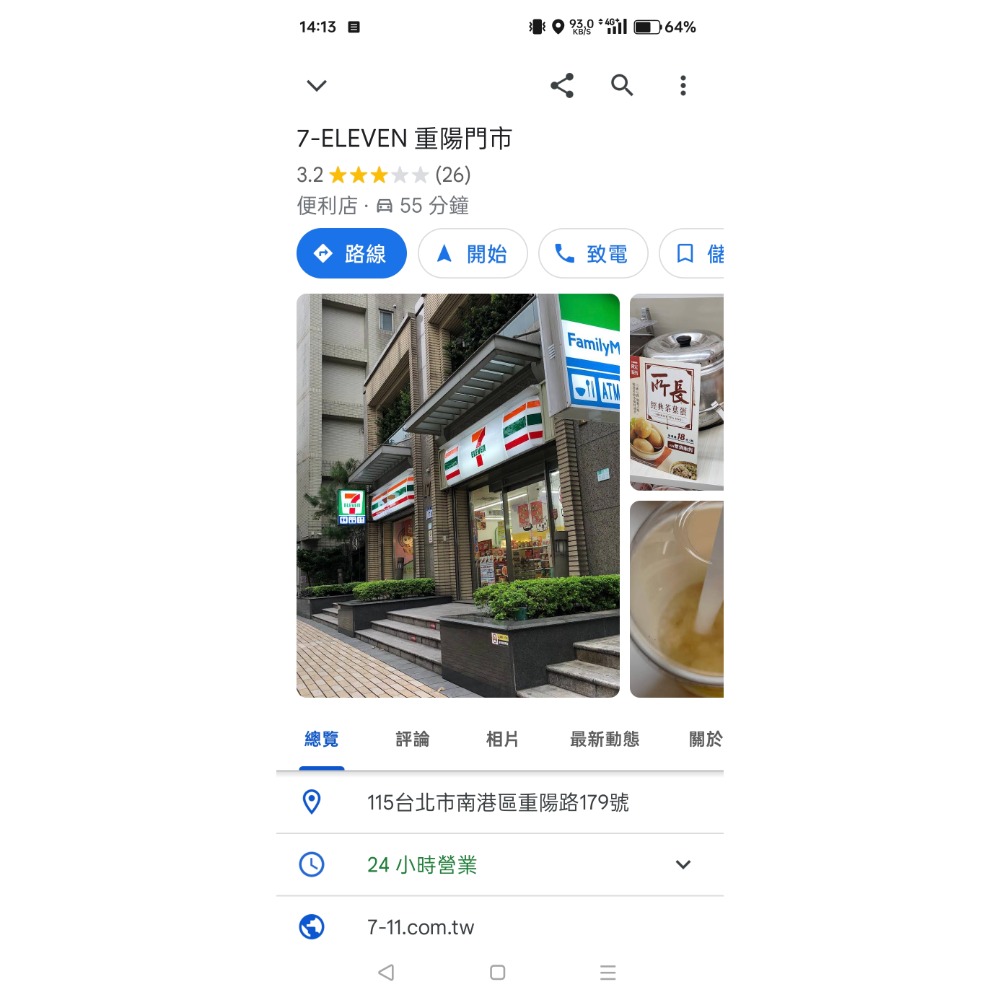The image size is (1000, 1000).
Task: Share this 7-ELEVEN location
Action: [x=562, y=86]
